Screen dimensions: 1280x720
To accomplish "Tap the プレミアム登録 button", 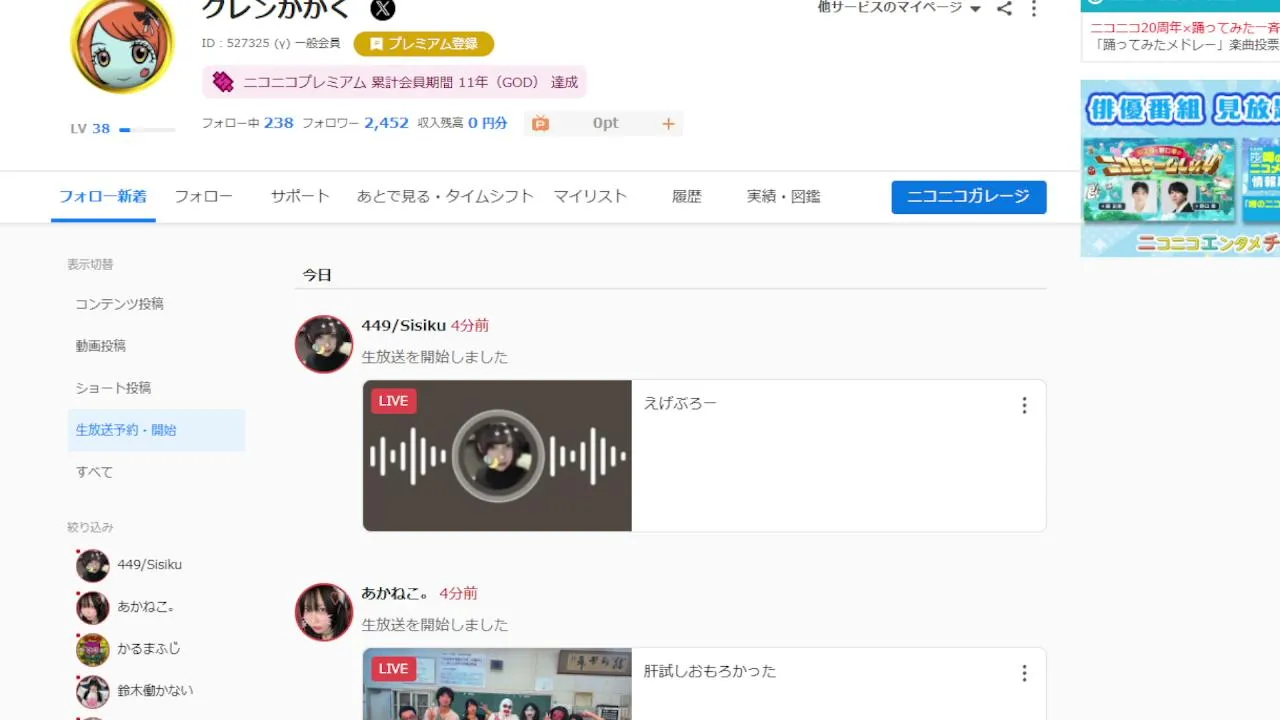I will coord(424,44).
